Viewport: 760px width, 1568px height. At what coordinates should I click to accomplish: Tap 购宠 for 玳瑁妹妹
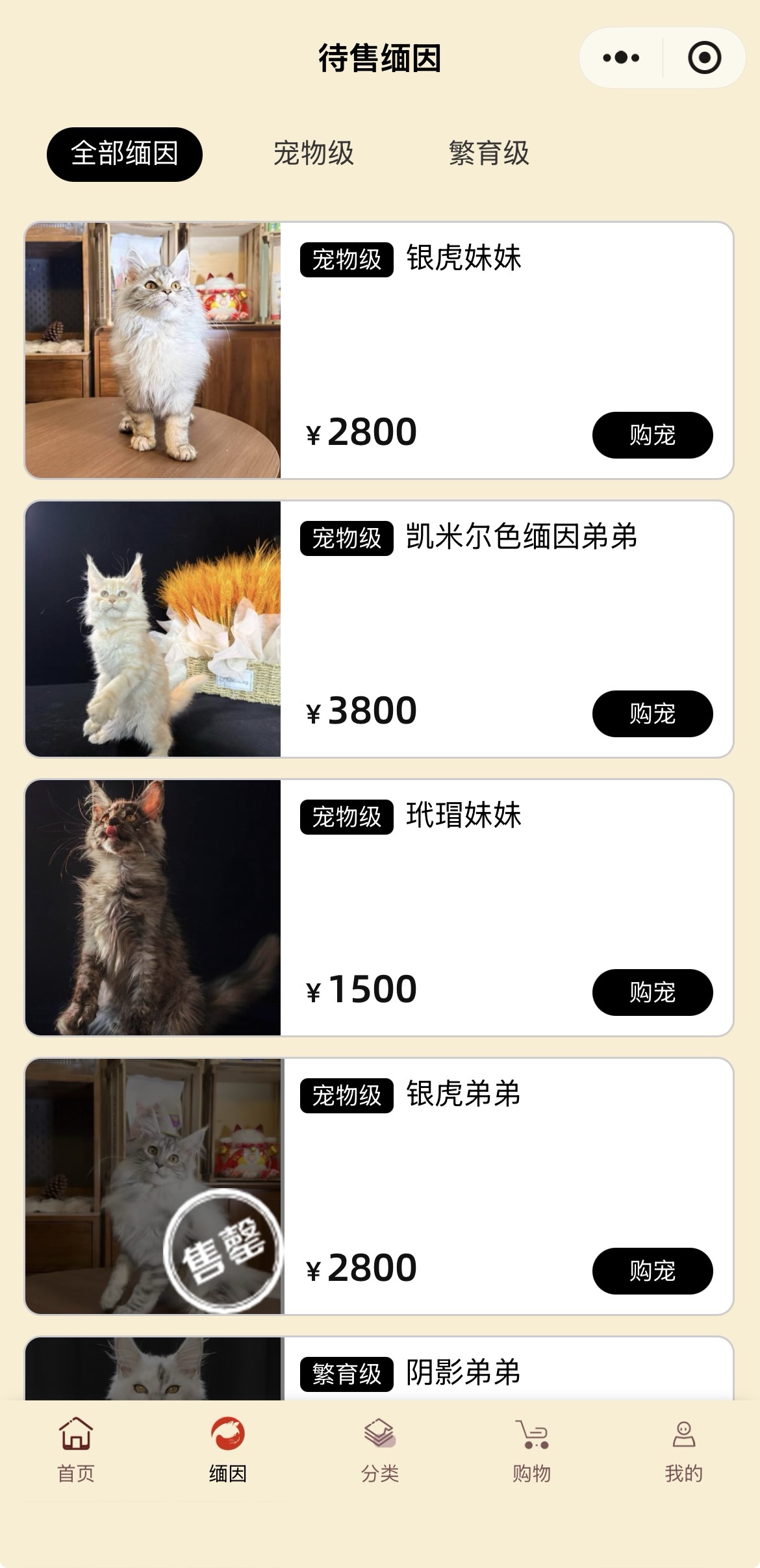tap(652, 992)
